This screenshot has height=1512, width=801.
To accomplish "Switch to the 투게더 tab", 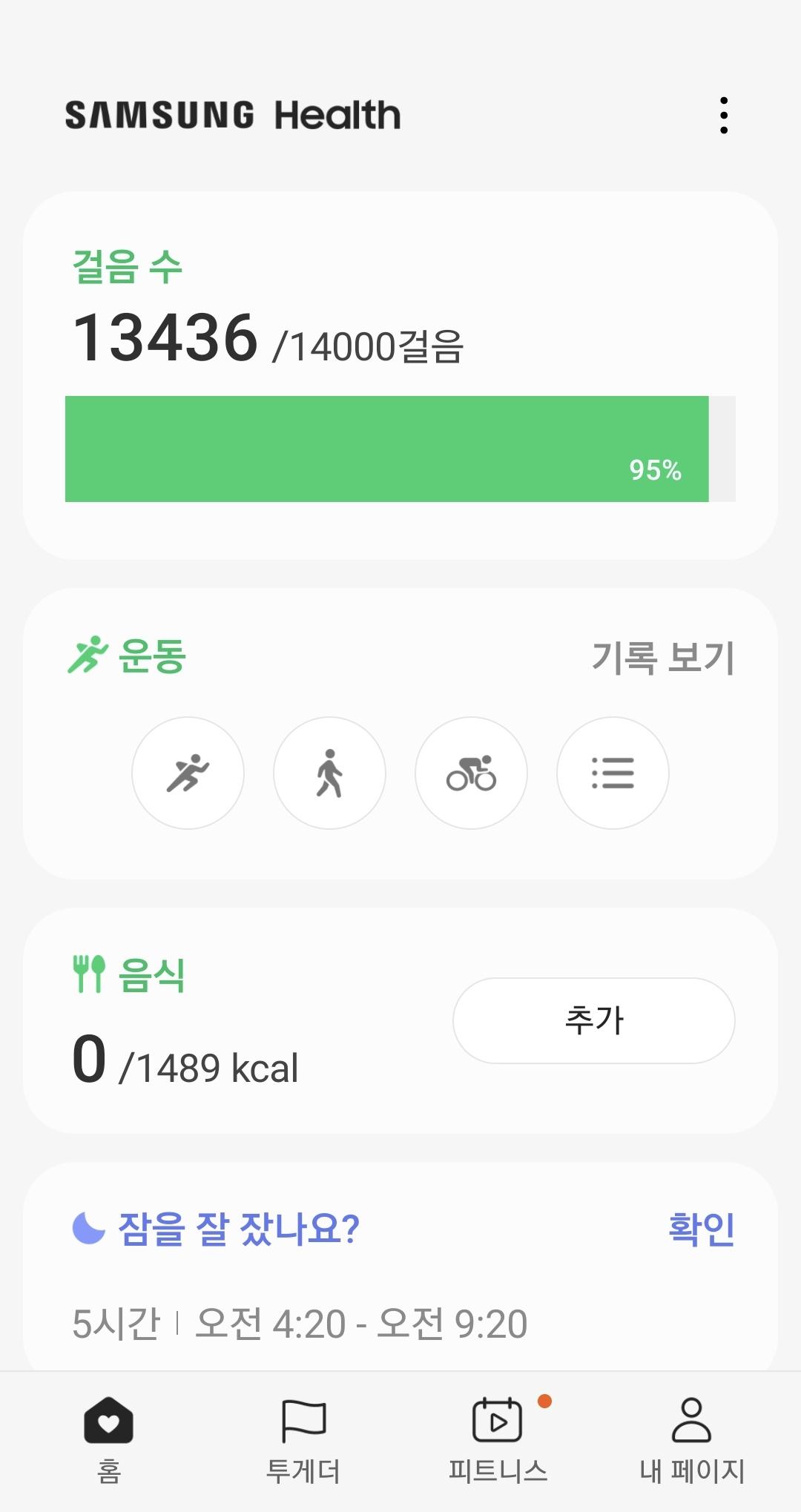I will pyautogui.click(x=303, y=1439).
